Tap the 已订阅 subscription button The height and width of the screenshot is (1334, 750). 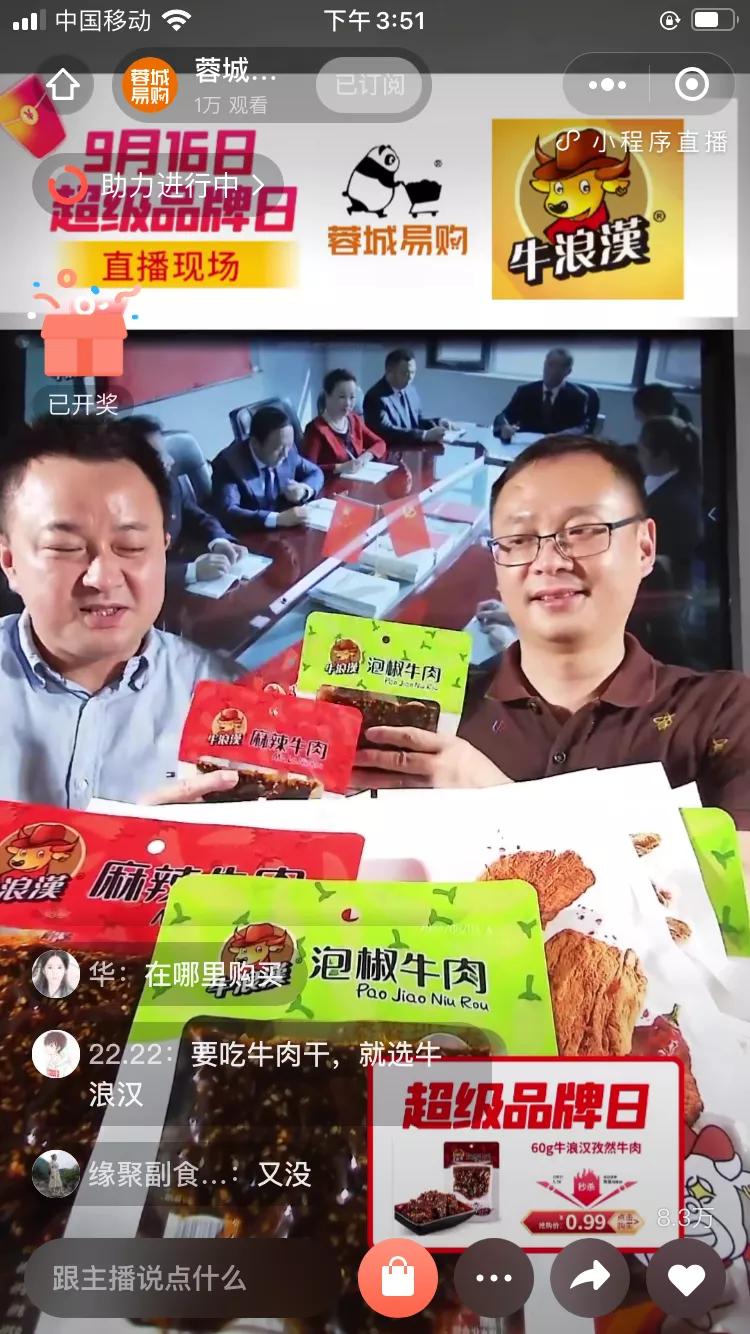tap(371, 84)
